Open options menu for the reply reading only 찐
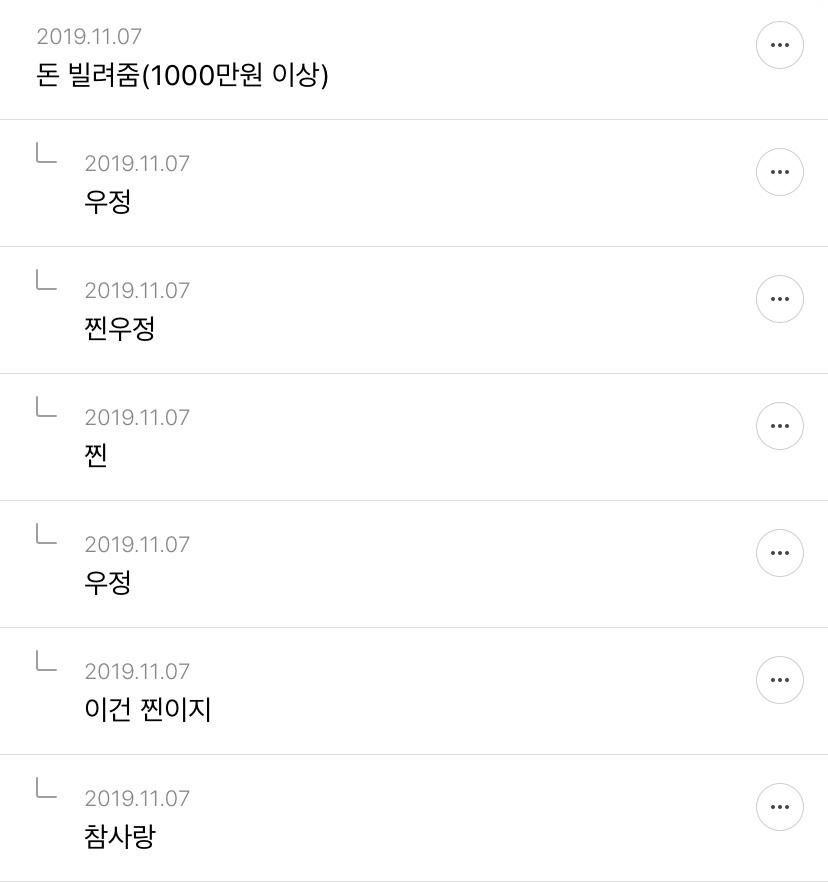The height and width of the screenshot is (882, 828). coord(780,426)
